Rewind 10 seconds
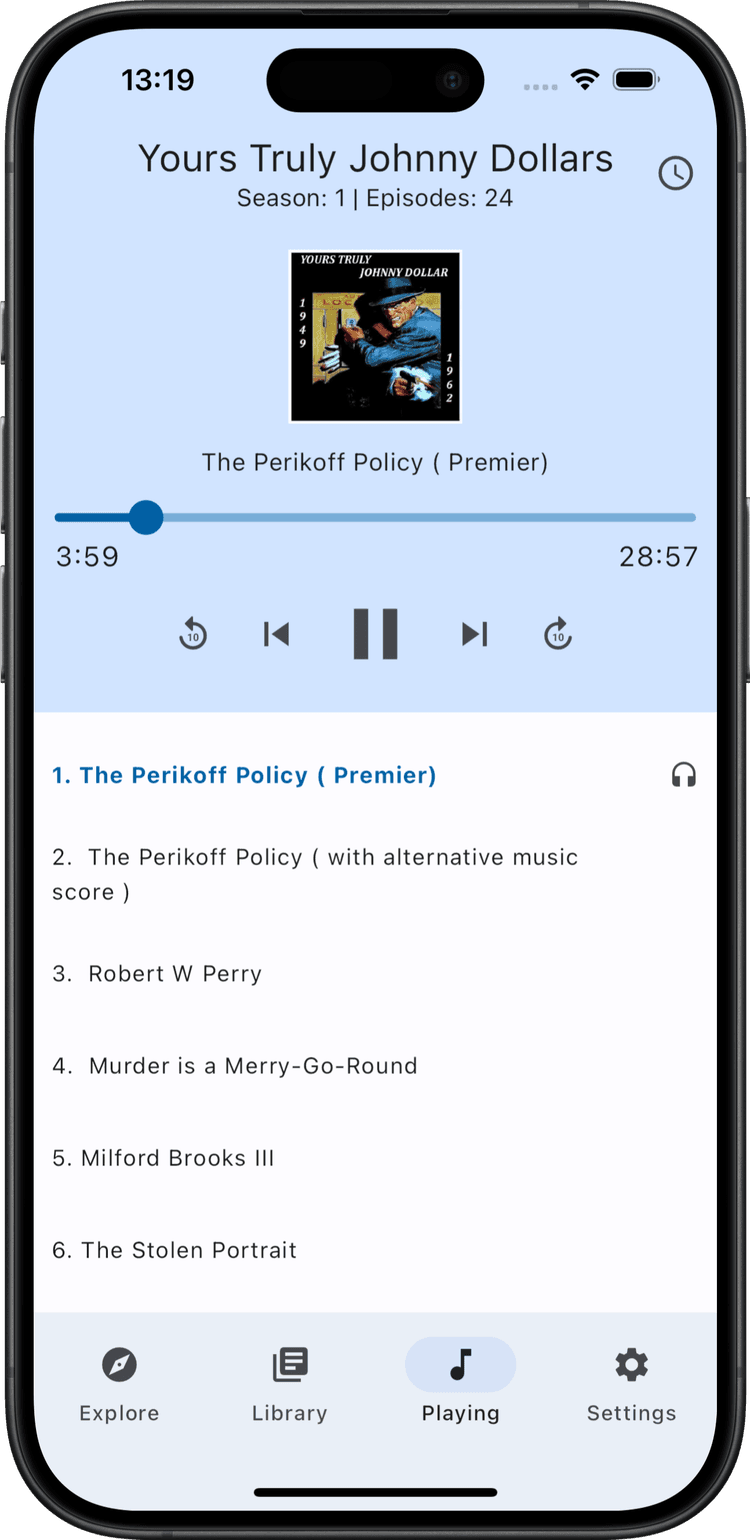The width and height of the screenshot is (750, 1540). click(x=193, y=634)
